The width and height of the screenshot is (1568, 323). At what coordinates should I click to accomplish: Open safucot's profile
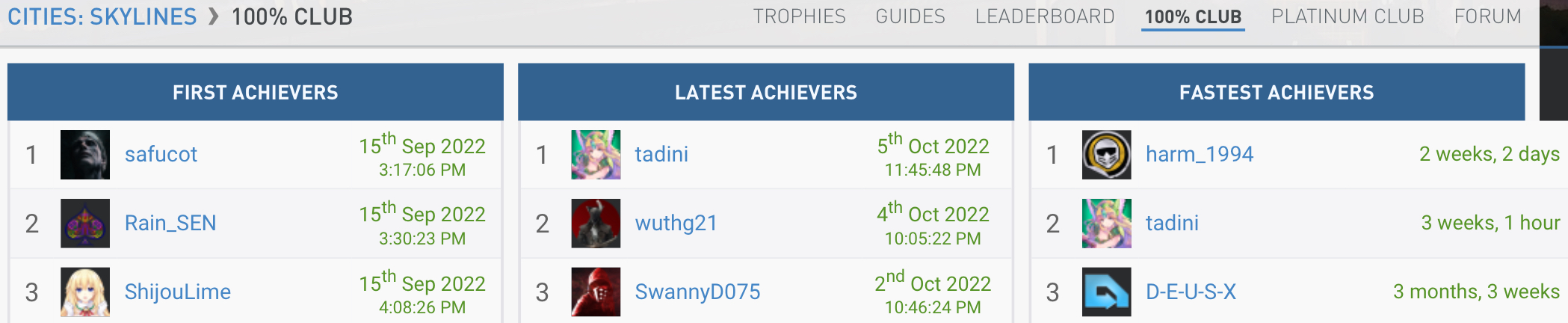coord(161,154)
